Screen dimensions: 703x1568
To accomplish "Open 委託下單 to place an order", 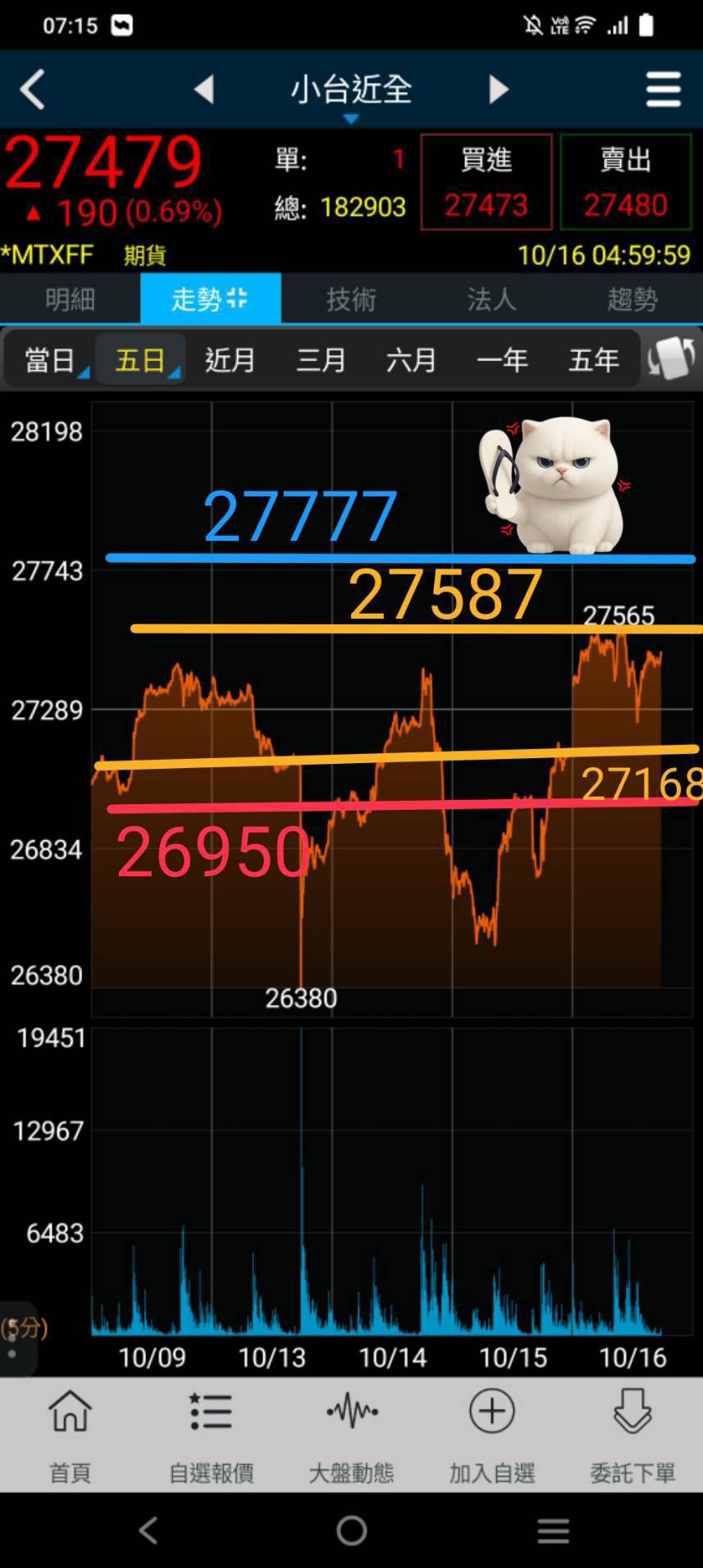I will point(632,1435).
